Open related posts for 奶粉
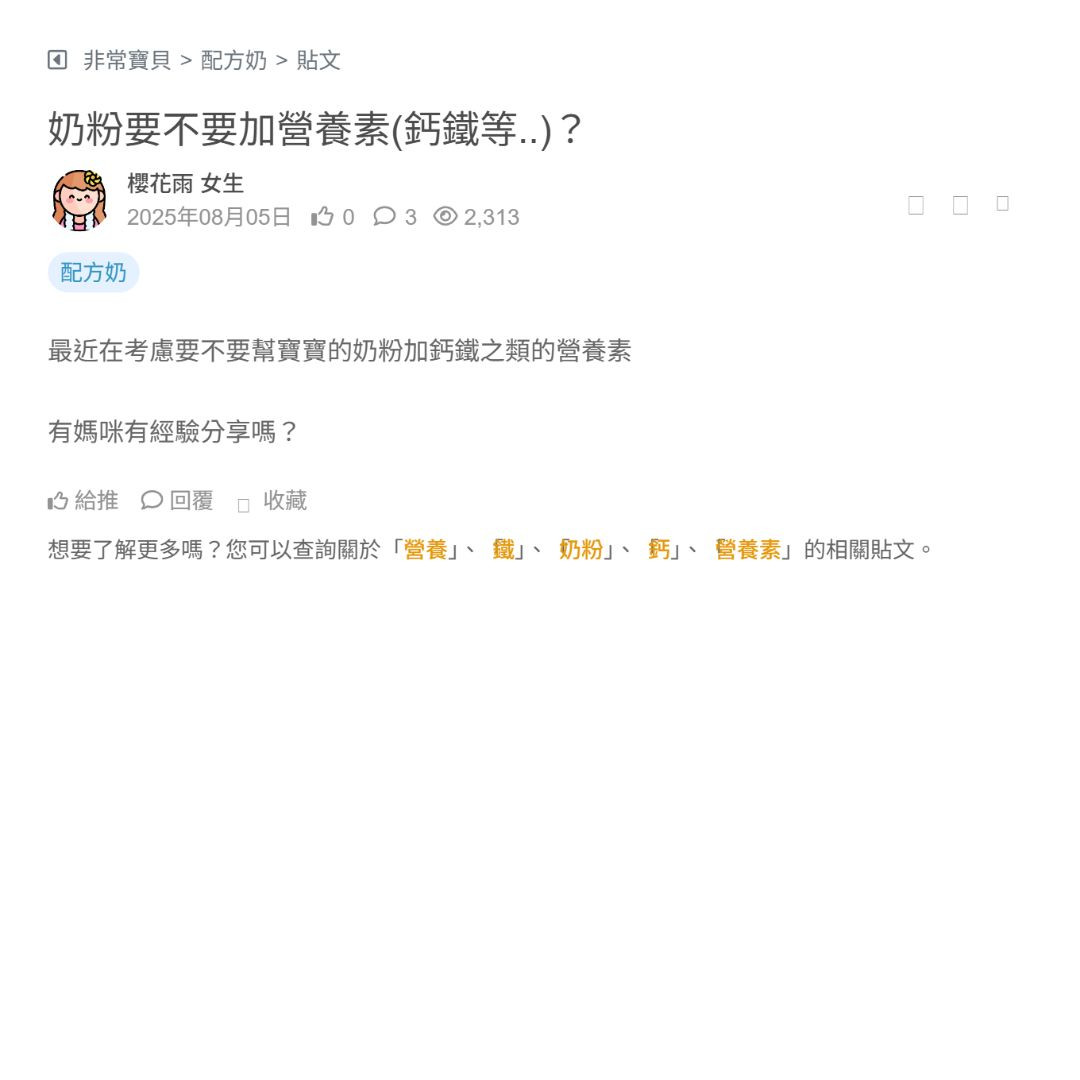 [x=581, y=550]
